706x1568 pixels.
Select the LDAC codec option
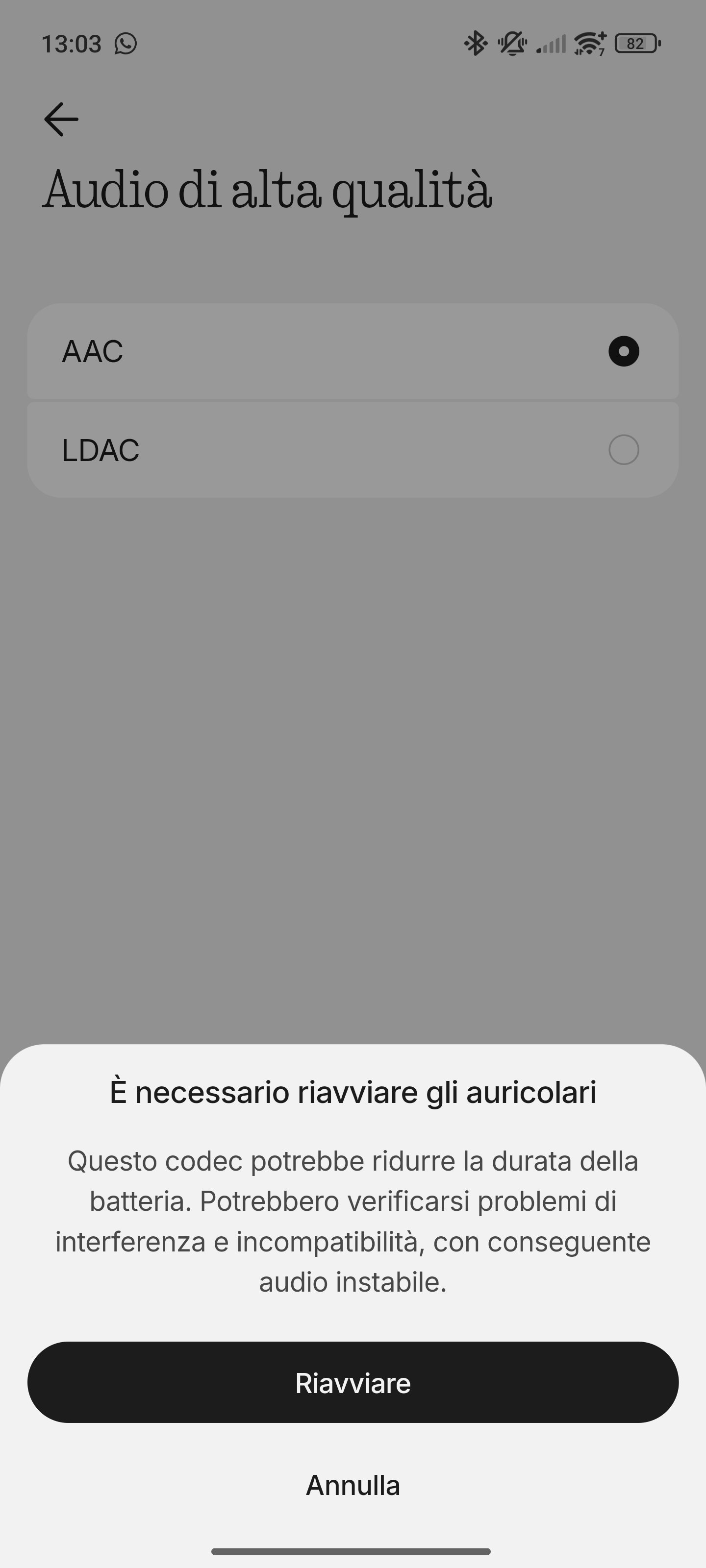click(x=353, y=450)
